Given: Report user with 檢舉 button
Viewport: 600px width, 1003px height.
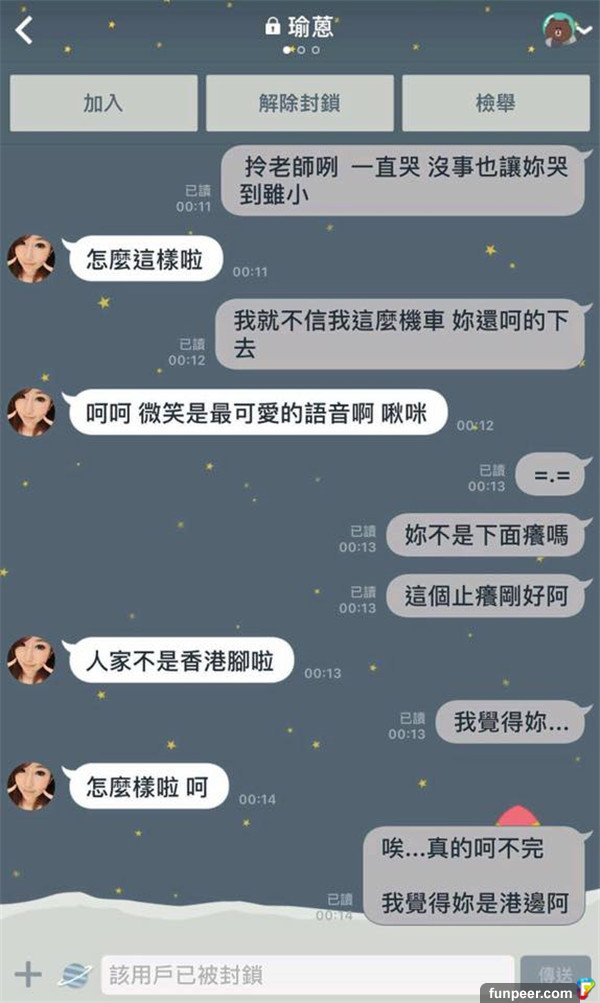Looking at the screenshot, I should 495,103.
